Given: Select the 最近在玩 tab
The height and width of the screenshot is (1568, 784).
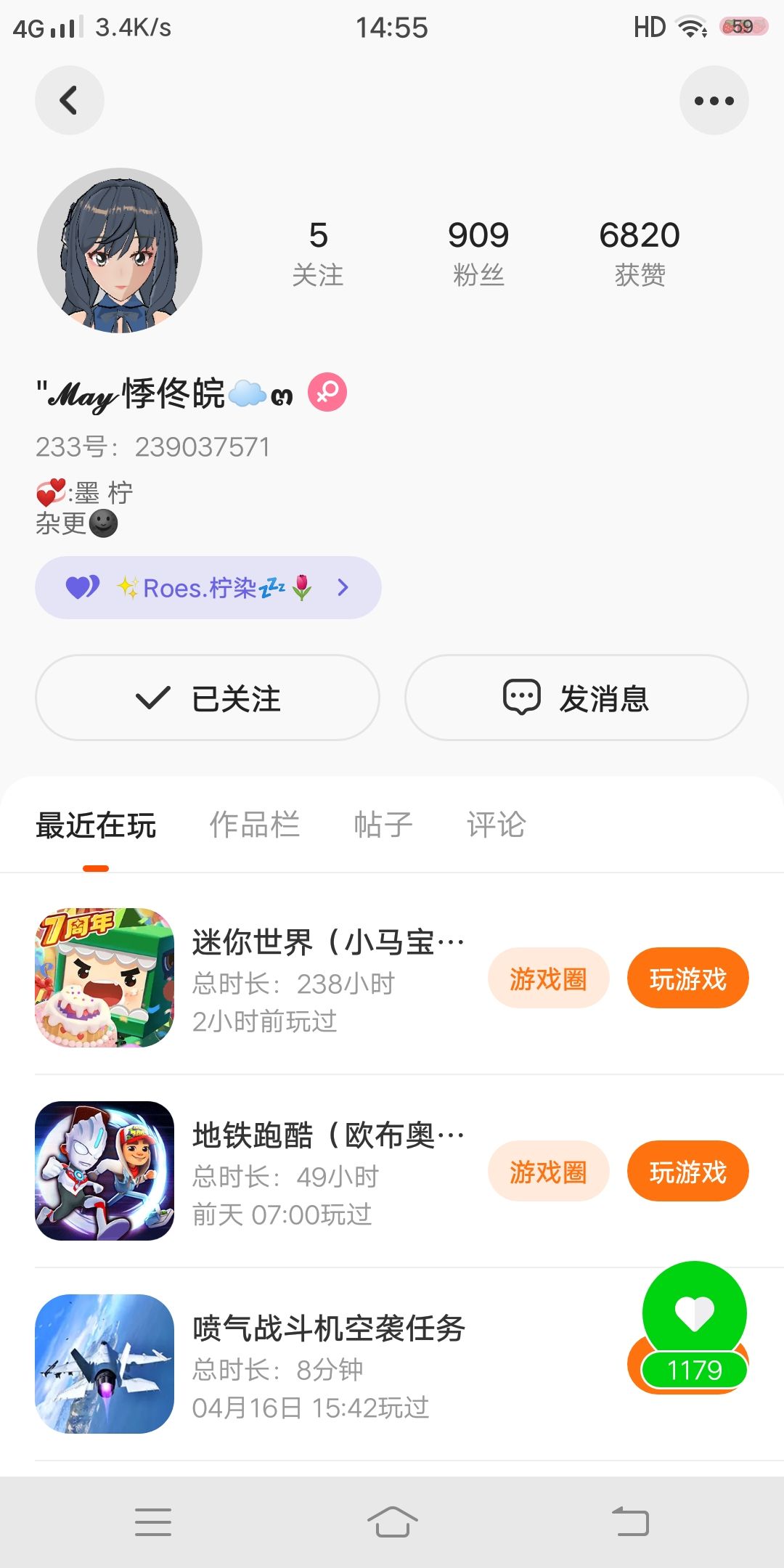Looking at the screenshot, I should (96, 825).
